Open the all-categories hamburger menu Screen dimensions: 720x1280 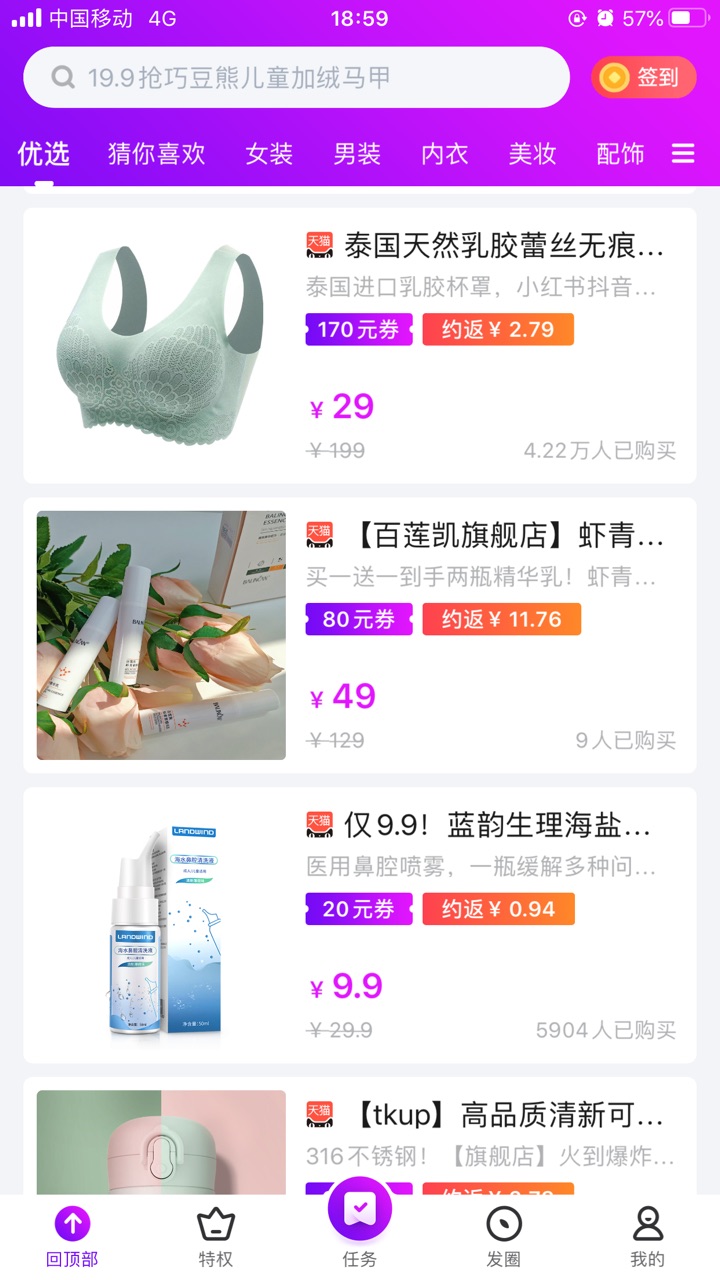[683, 154]
